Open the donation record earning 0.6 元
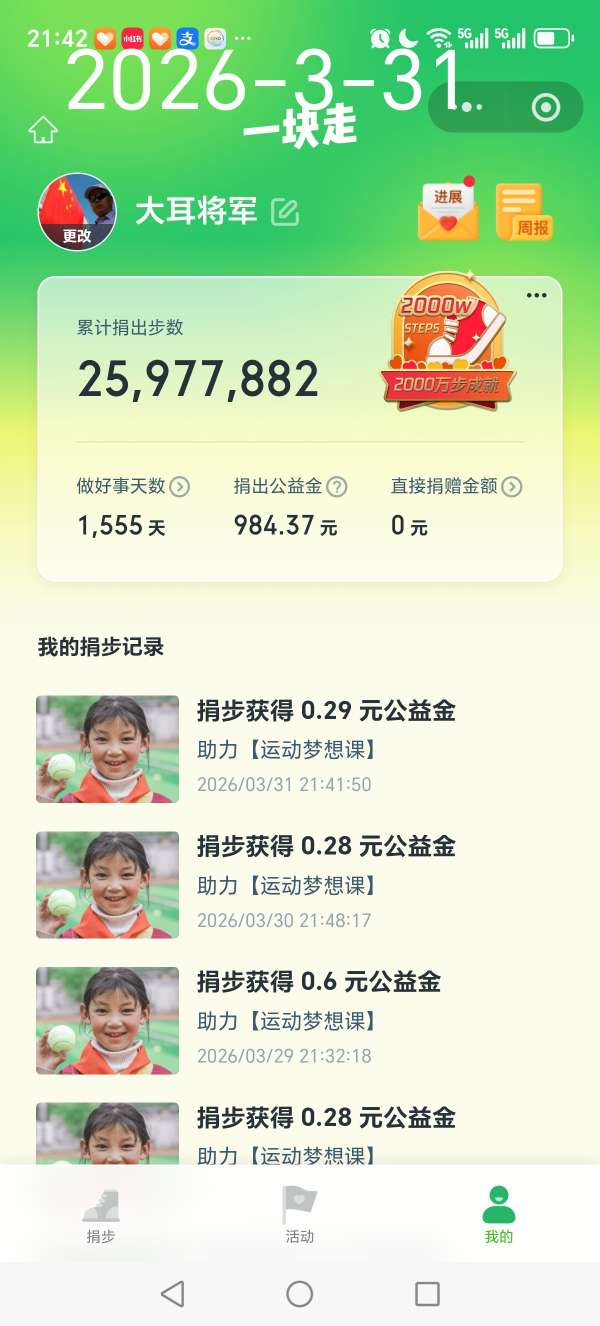Image resolution: width=600 pixels, height=1326 pixels. (300, 1019)
